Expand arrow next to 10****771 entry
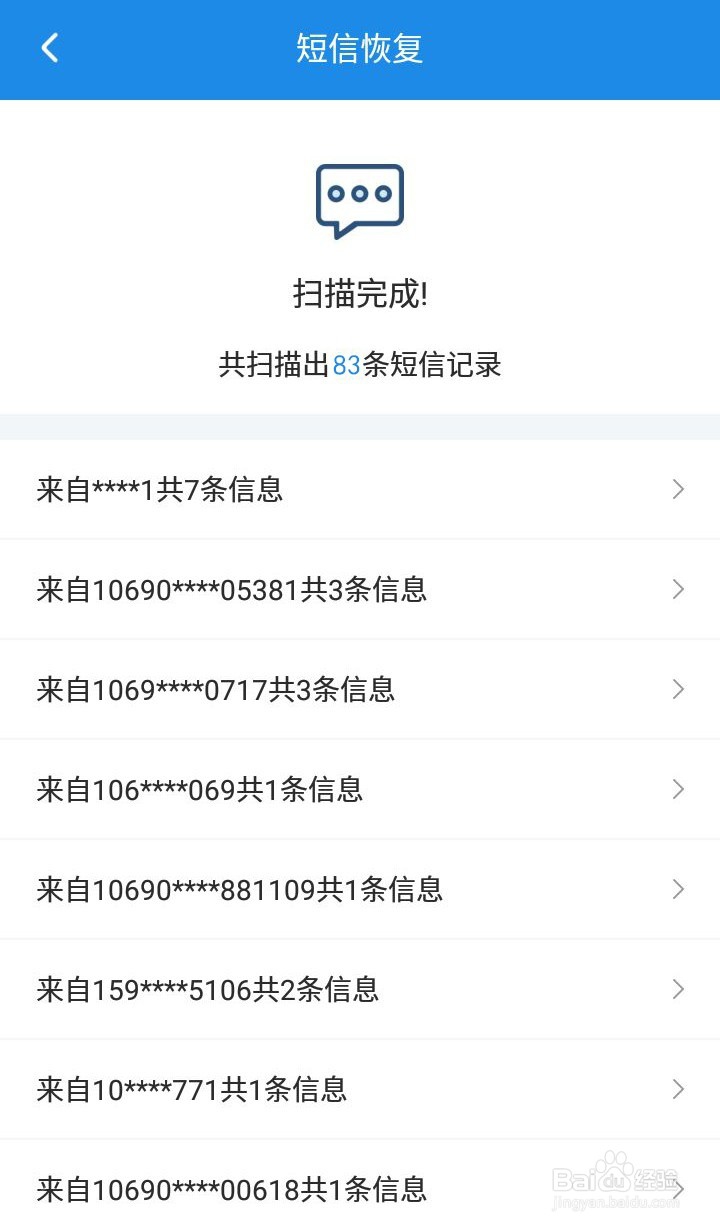This screenshot has width=720, height=1228. click(677, 1089)
